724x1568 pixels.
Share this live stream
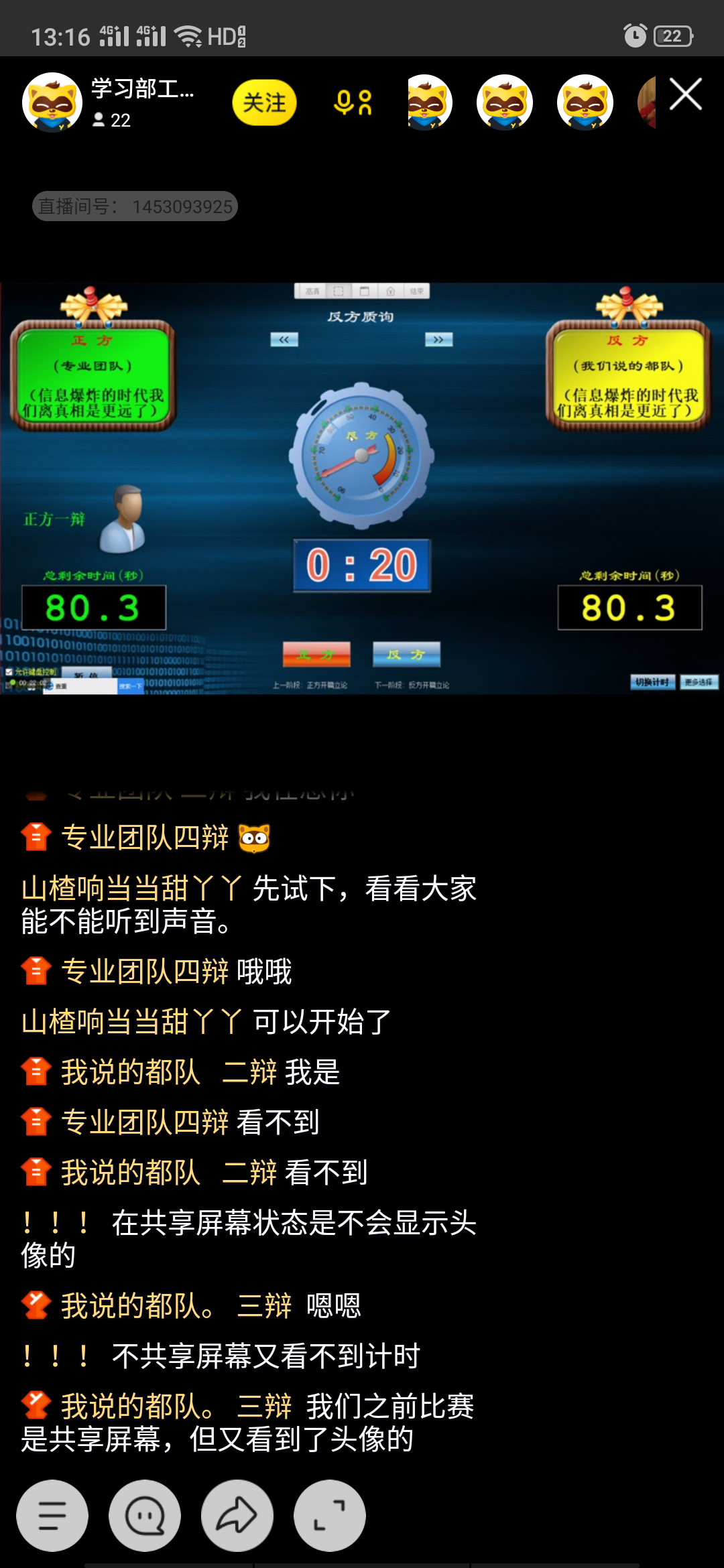pos(237,1516)
